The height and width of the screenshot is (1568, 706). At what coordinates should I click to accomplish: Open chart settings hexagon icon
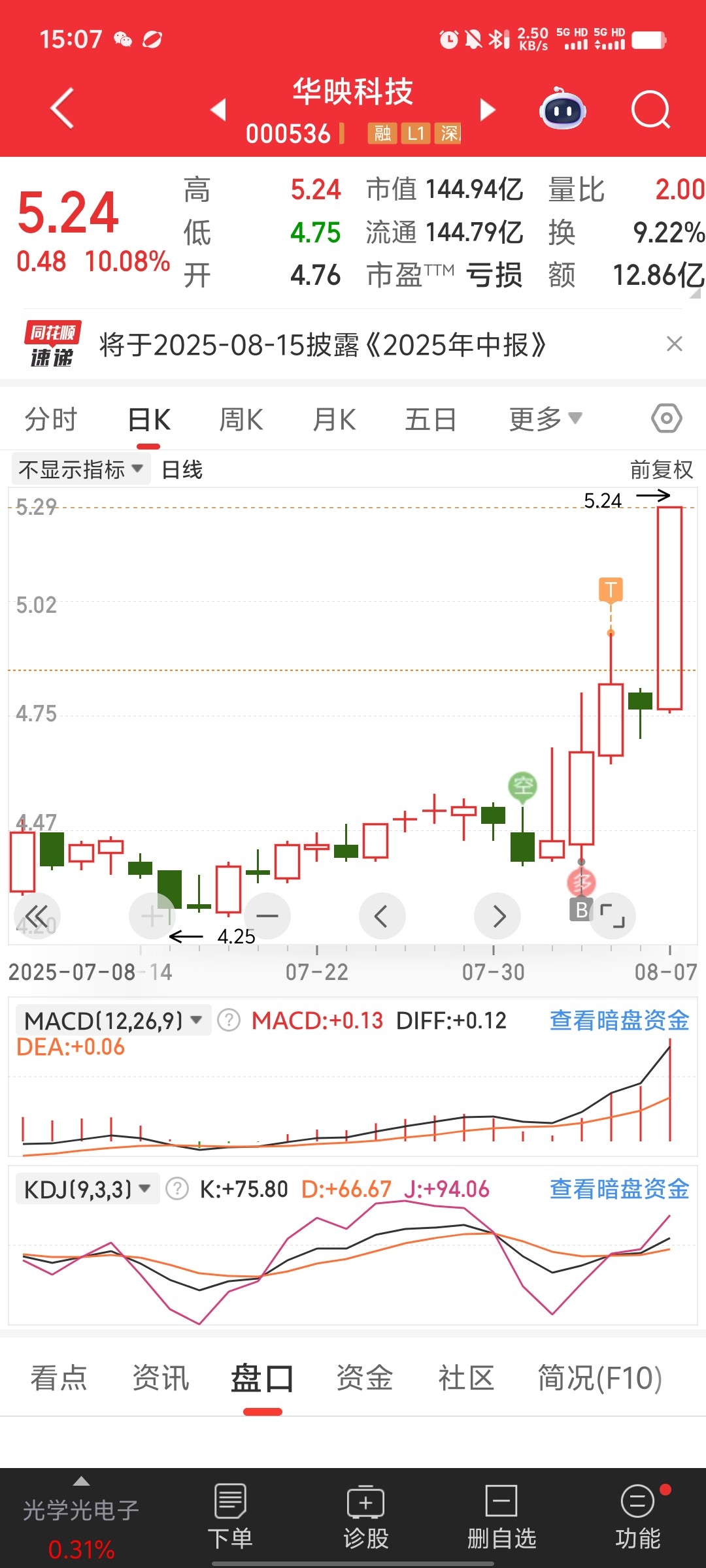(x=667, y=418)
